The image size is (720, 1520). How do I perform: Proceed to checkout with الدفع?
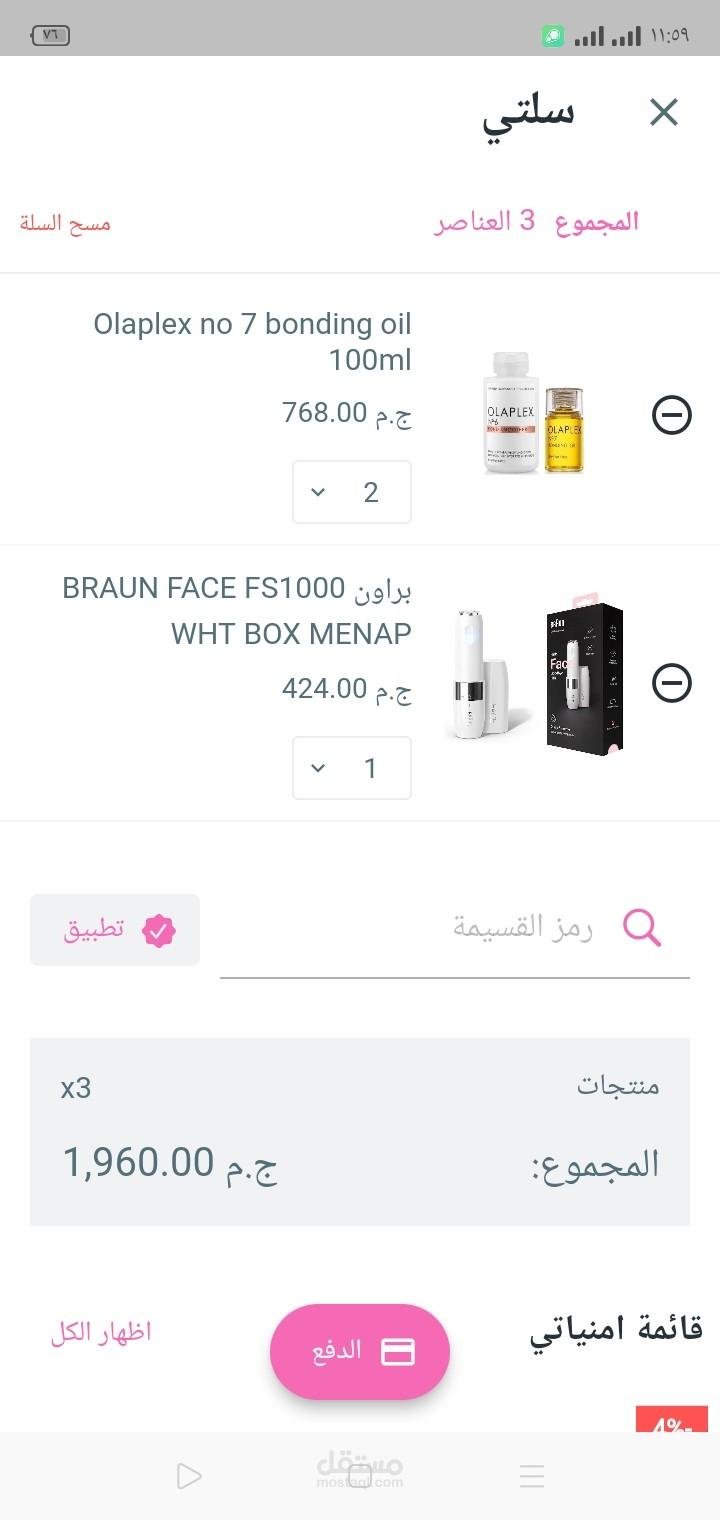point(360,1351)
